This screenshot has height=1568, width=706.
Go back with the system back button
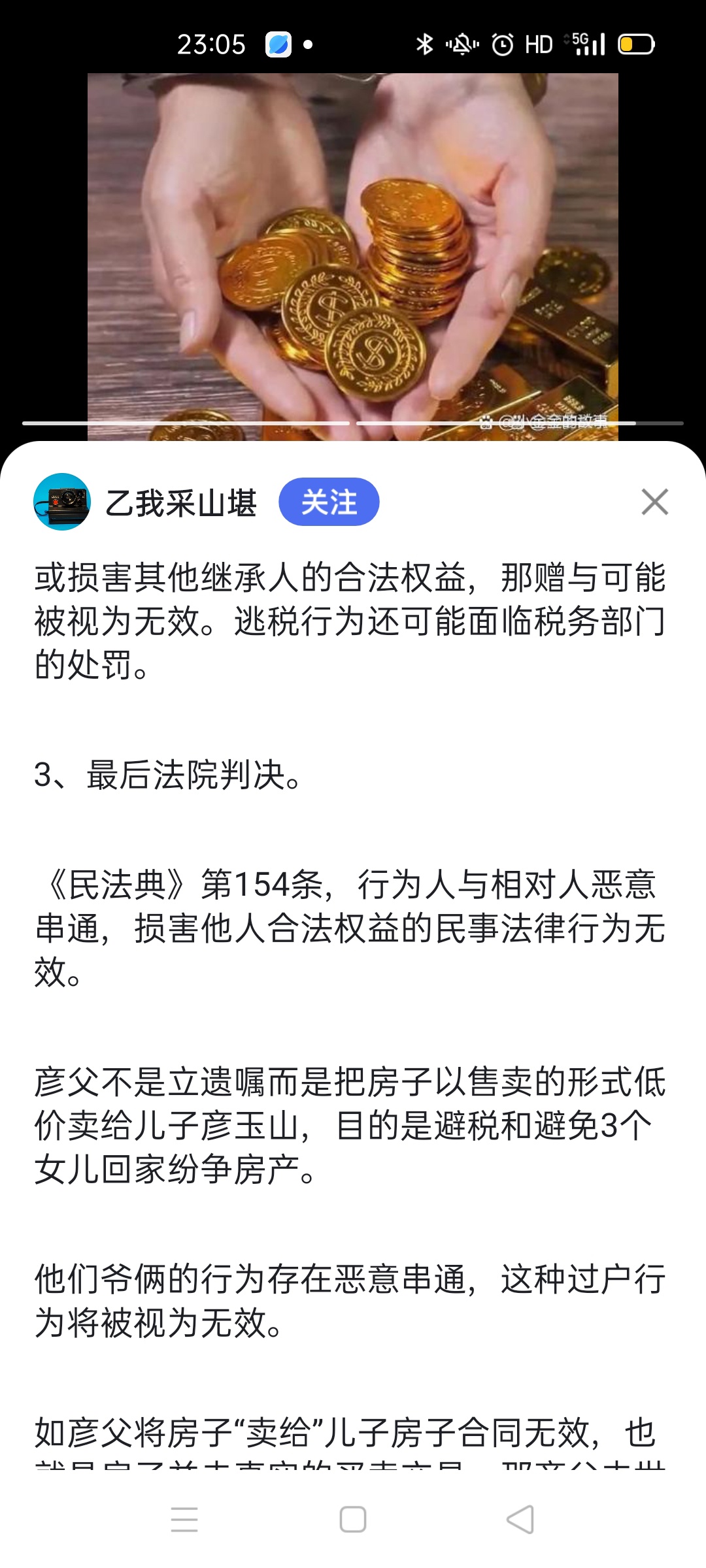click(x=520, y=1519)
